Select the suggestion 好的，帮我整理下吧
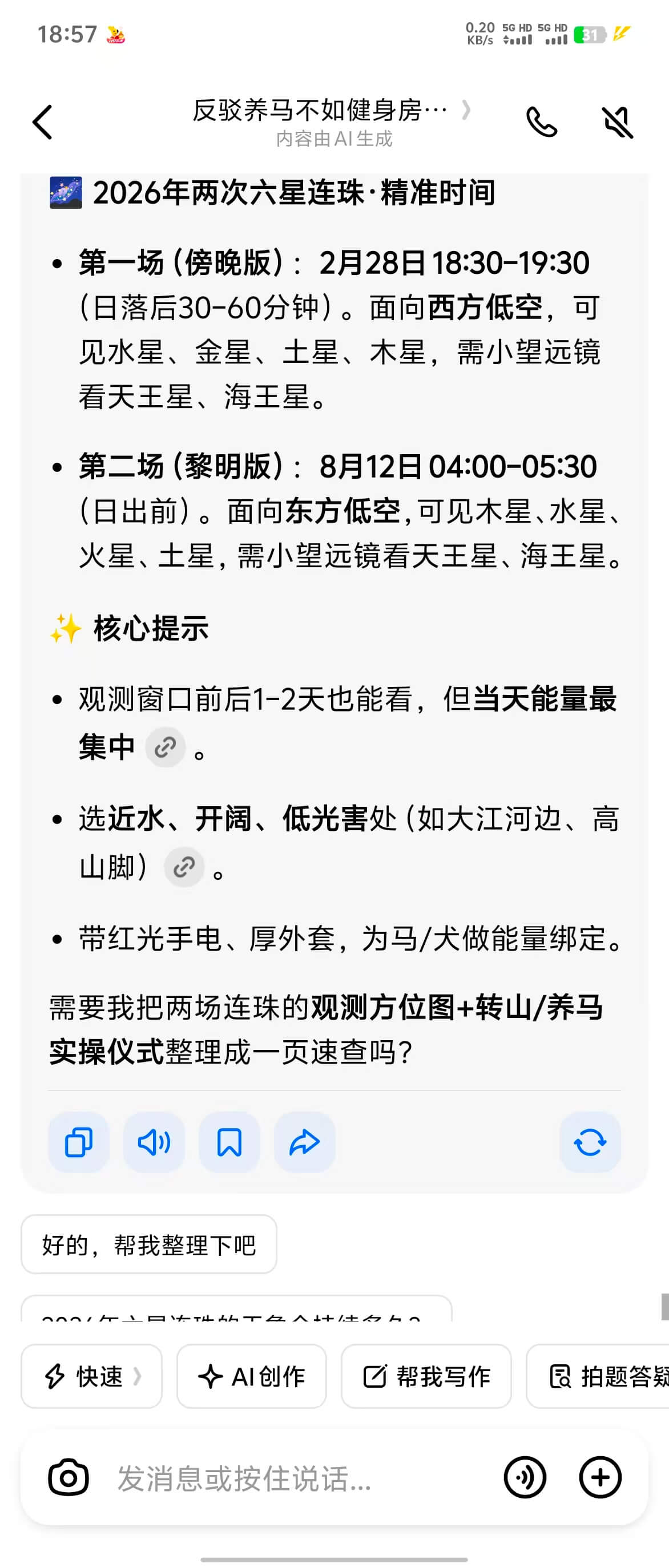 click(148, 1245)
